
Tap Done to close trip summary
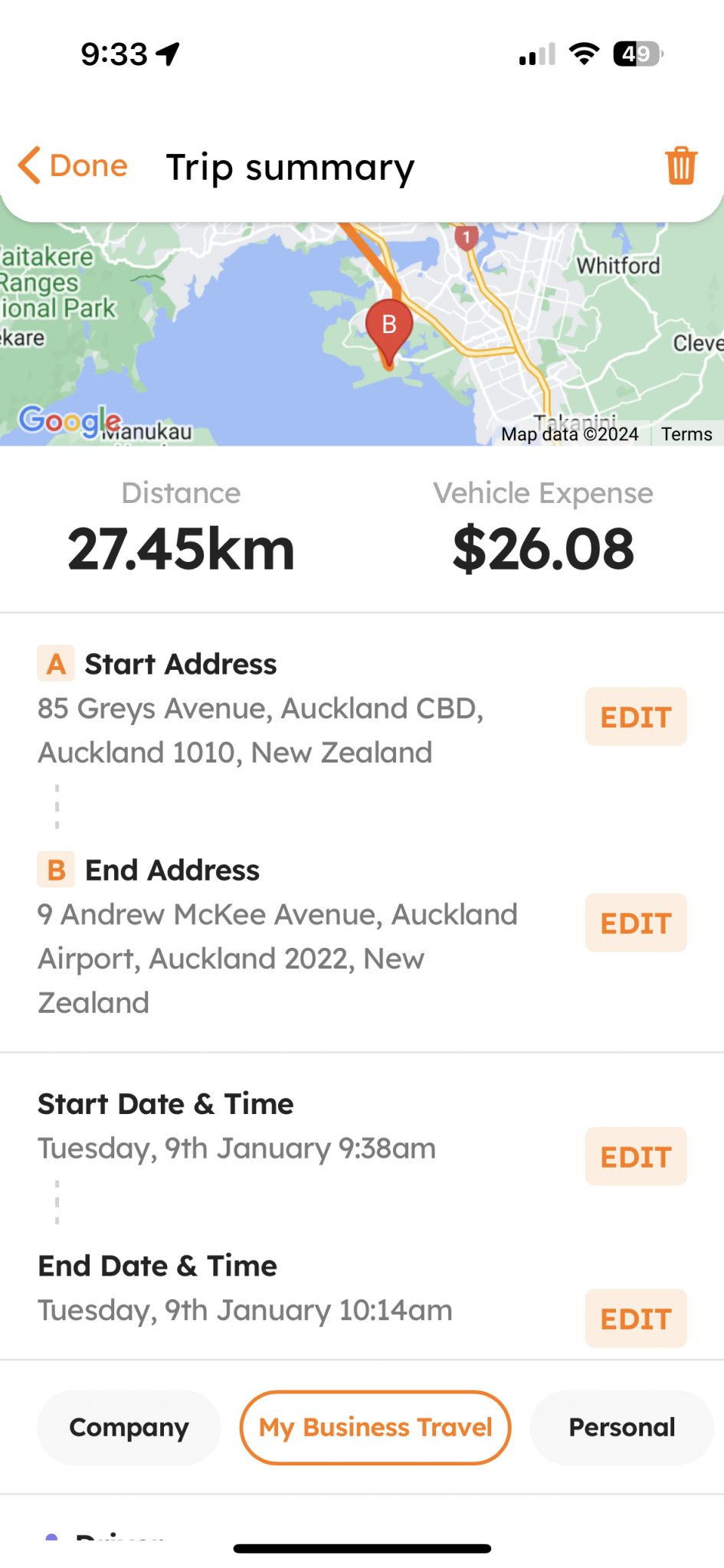(x=88, y=165)
